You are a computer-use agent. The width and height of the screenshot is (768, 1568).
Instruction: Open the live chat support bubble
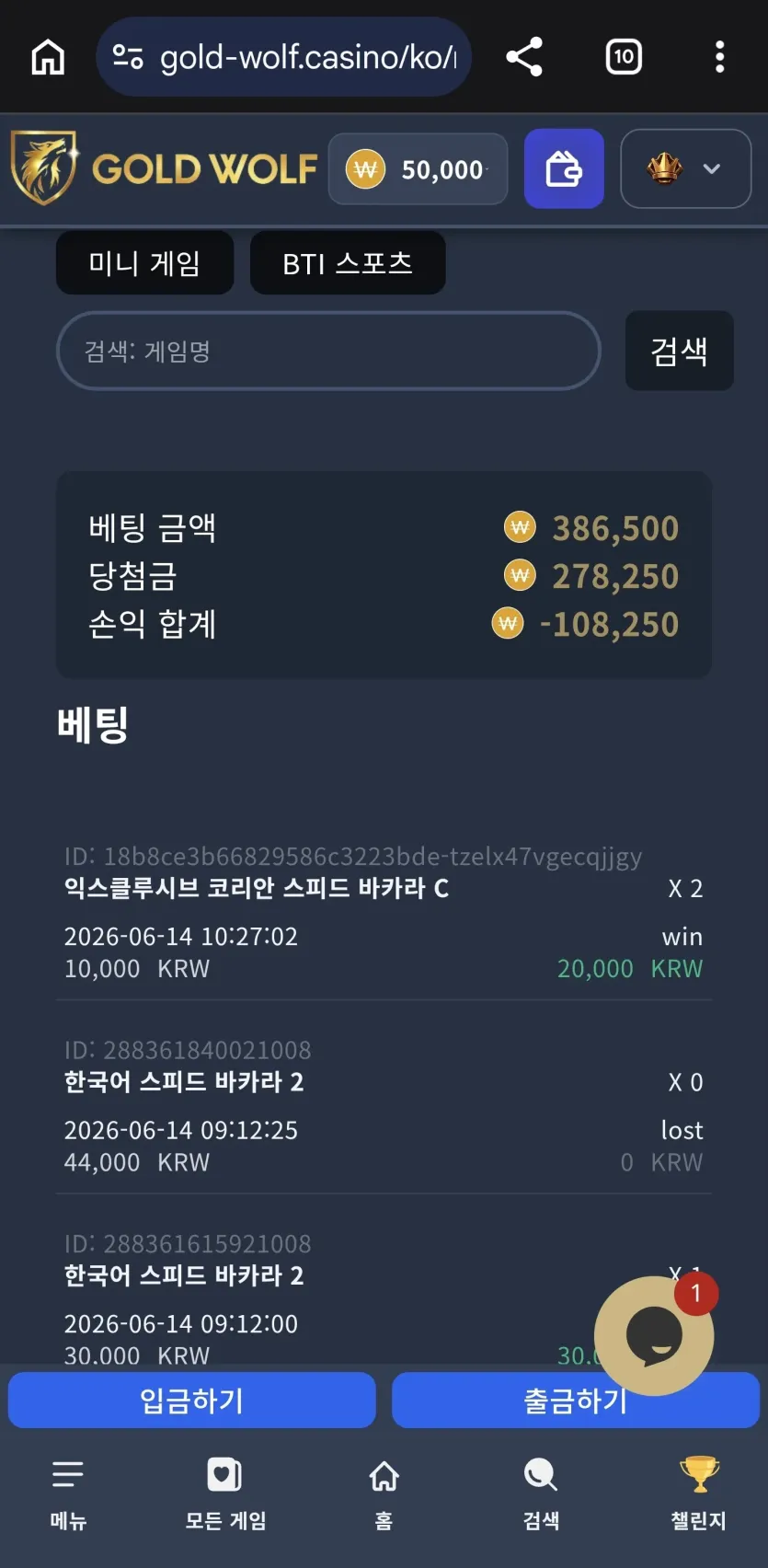(x=654, y=1336)
